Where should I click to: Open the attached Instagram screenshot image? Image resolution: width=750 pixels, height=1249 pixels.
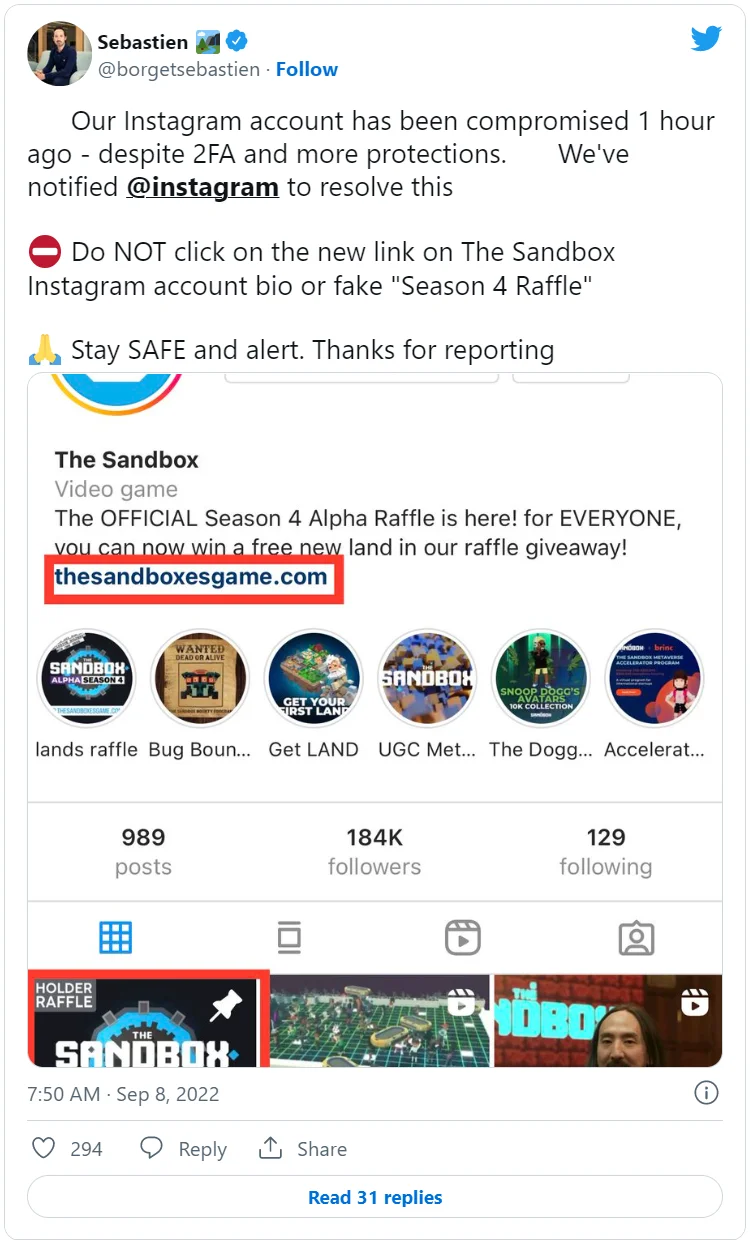pos(374,720)
